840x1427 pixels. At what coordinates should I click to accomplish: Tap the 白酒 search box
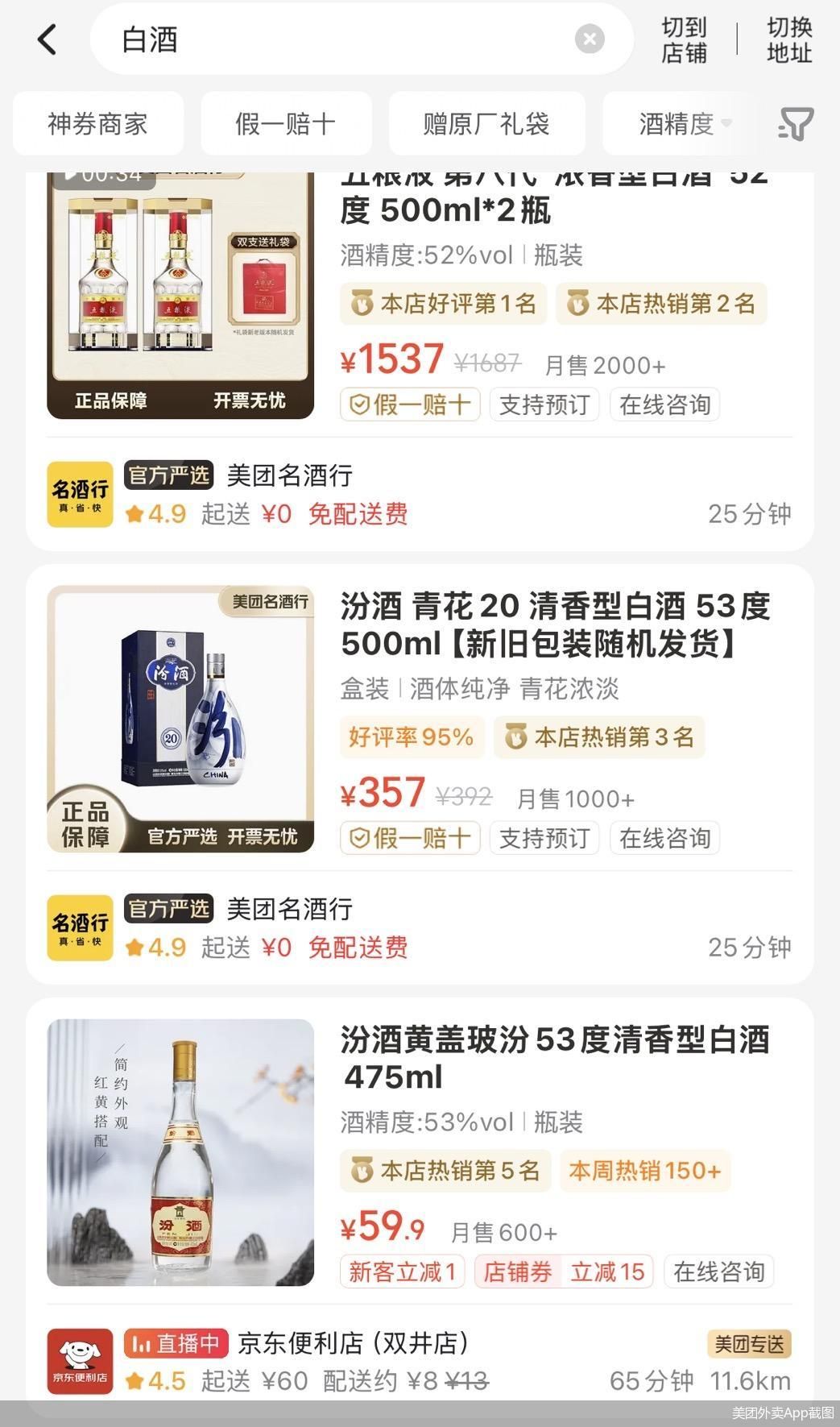338,39
